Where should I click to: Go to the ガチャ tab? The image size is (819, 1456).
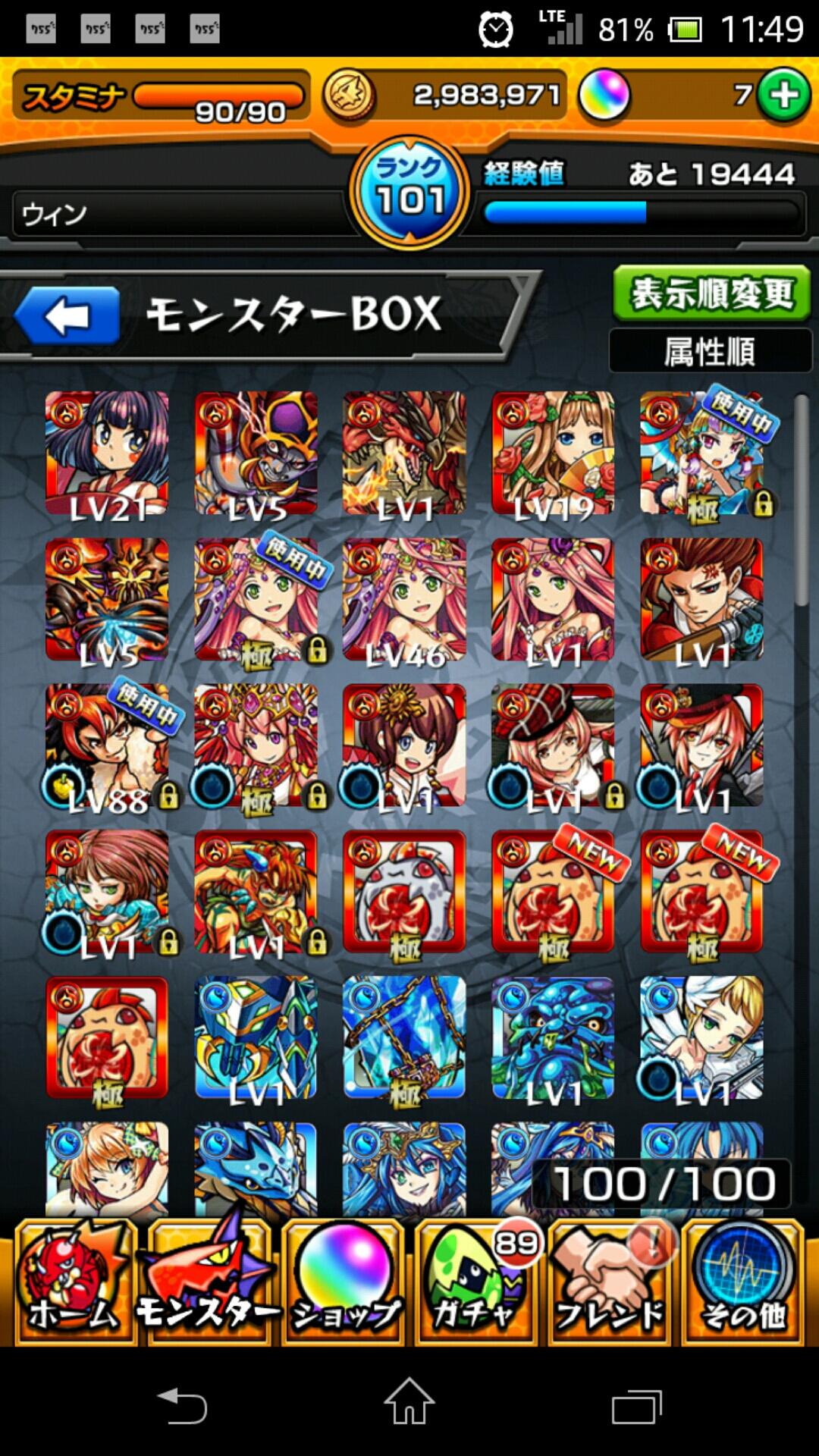tap(478, 1283)
